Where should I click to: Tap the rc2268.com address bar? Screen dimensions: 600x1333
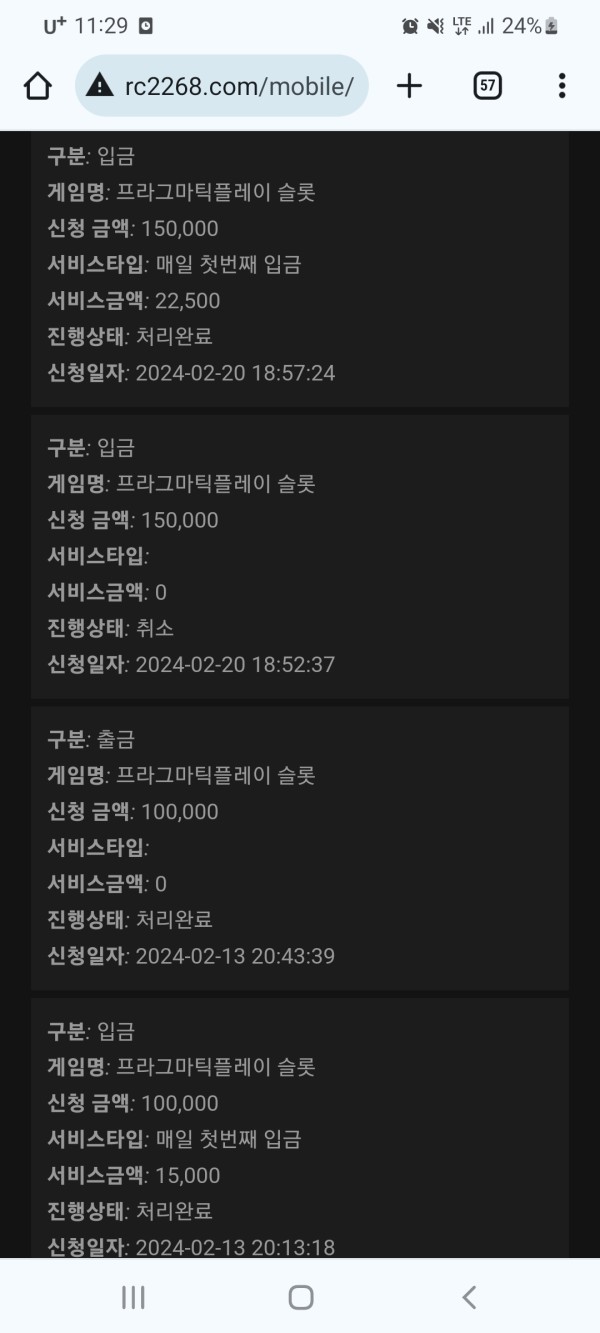pyautogui.click(x=222, y=86)
